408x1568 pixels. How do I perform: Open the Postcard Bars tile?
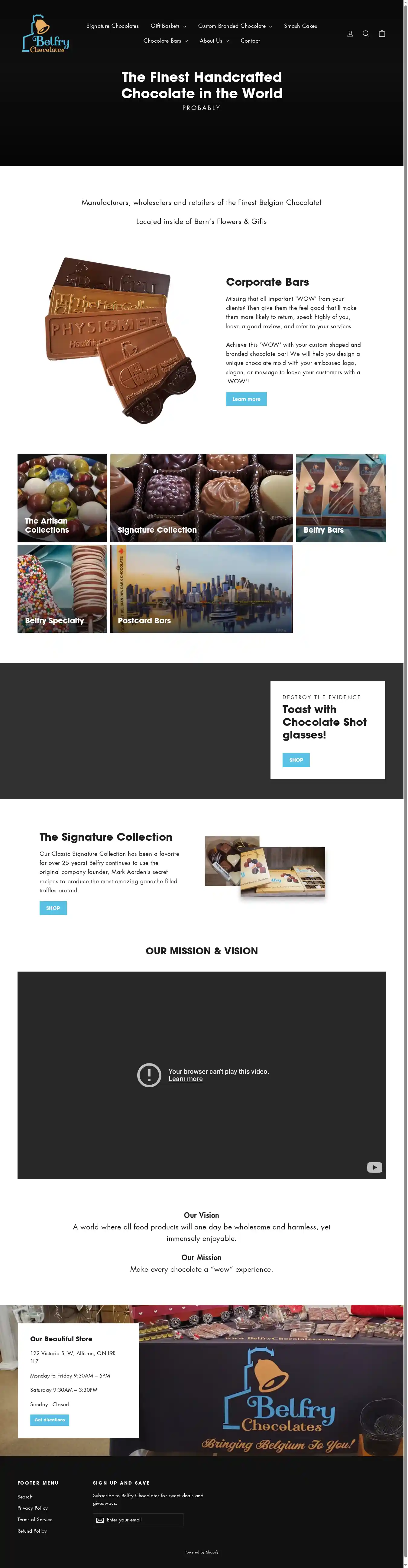tap(201, 589)
